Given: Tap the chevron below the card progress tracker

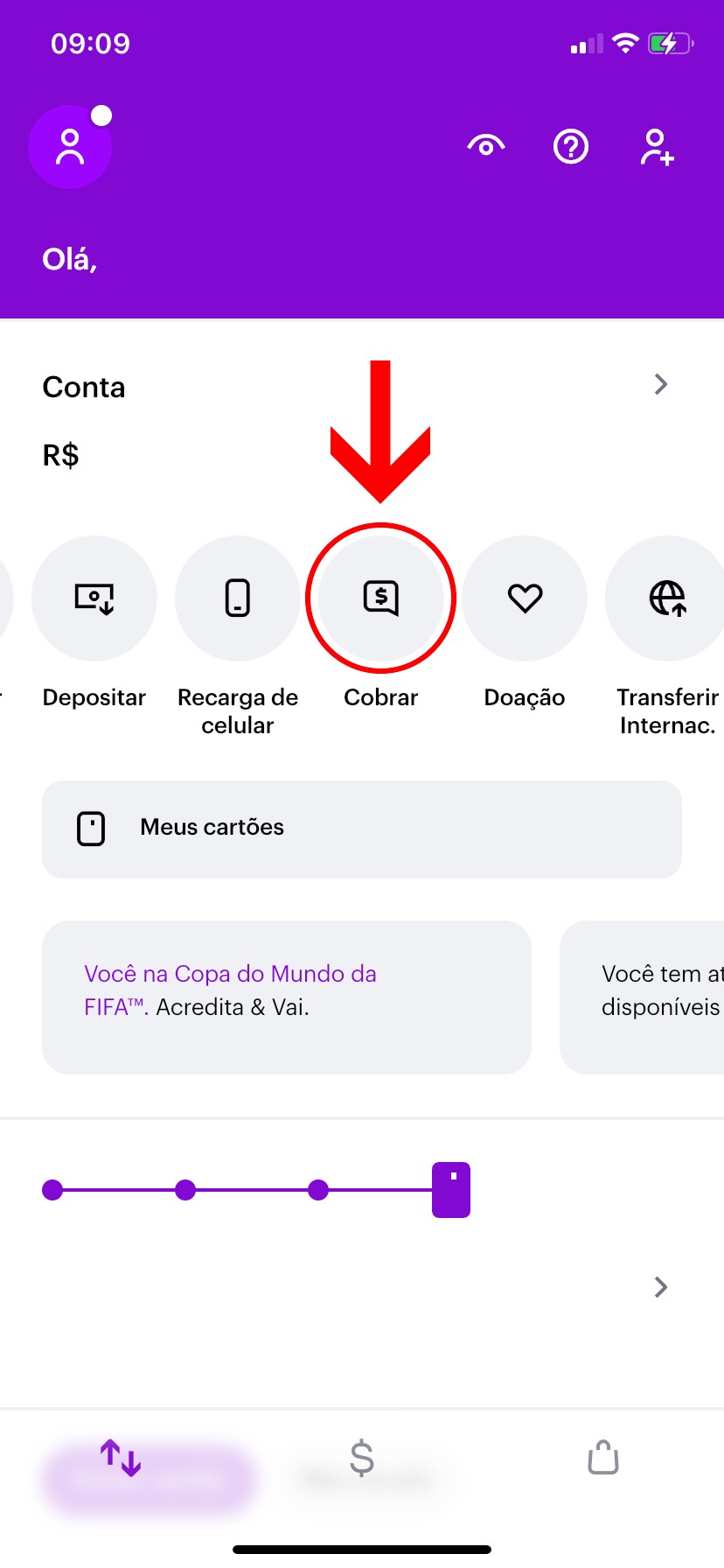Looking at the screenshot, I should (x=661, y=1287).
